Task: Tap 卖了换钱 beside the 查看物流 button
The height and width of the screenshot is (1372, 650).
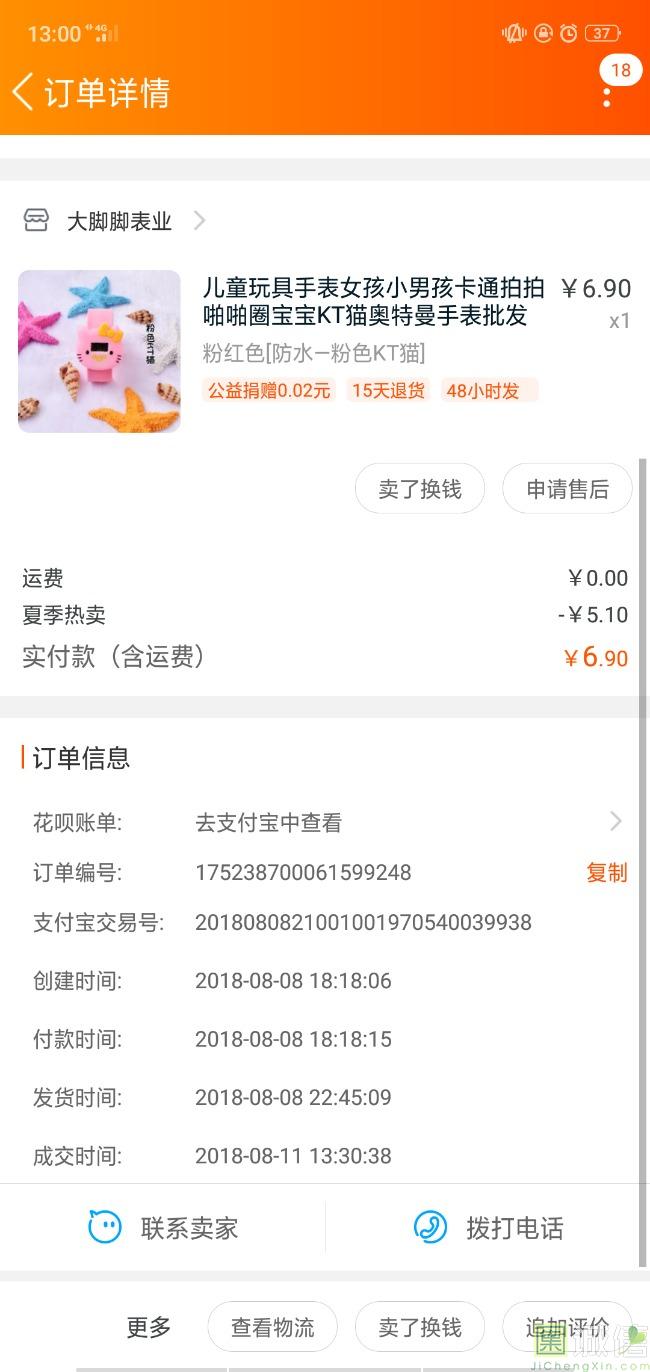Action: (x=420, y=1327)
